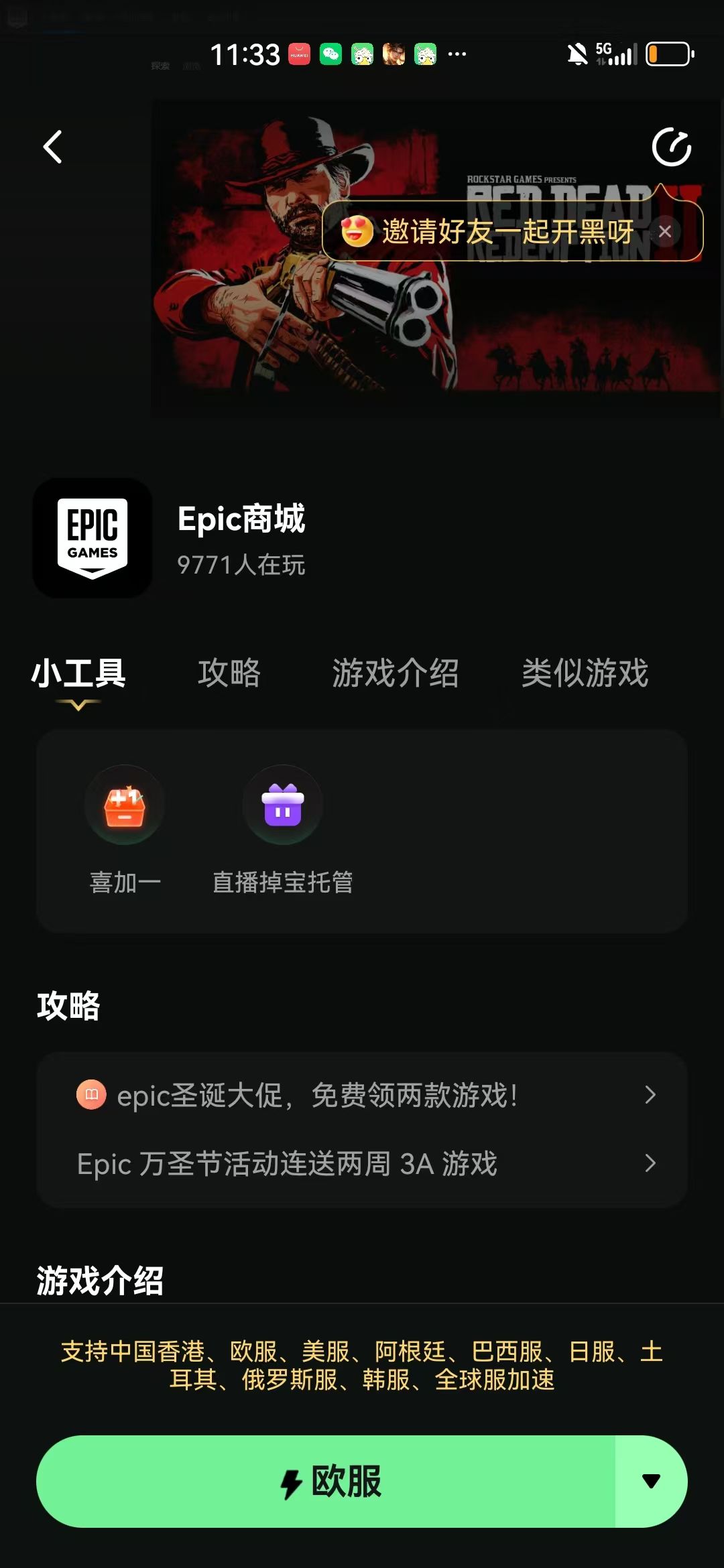Tap the book icon beside epic圣诞大促
Viewport: 724px width, 1568px height.
[x=93, y=1095]
